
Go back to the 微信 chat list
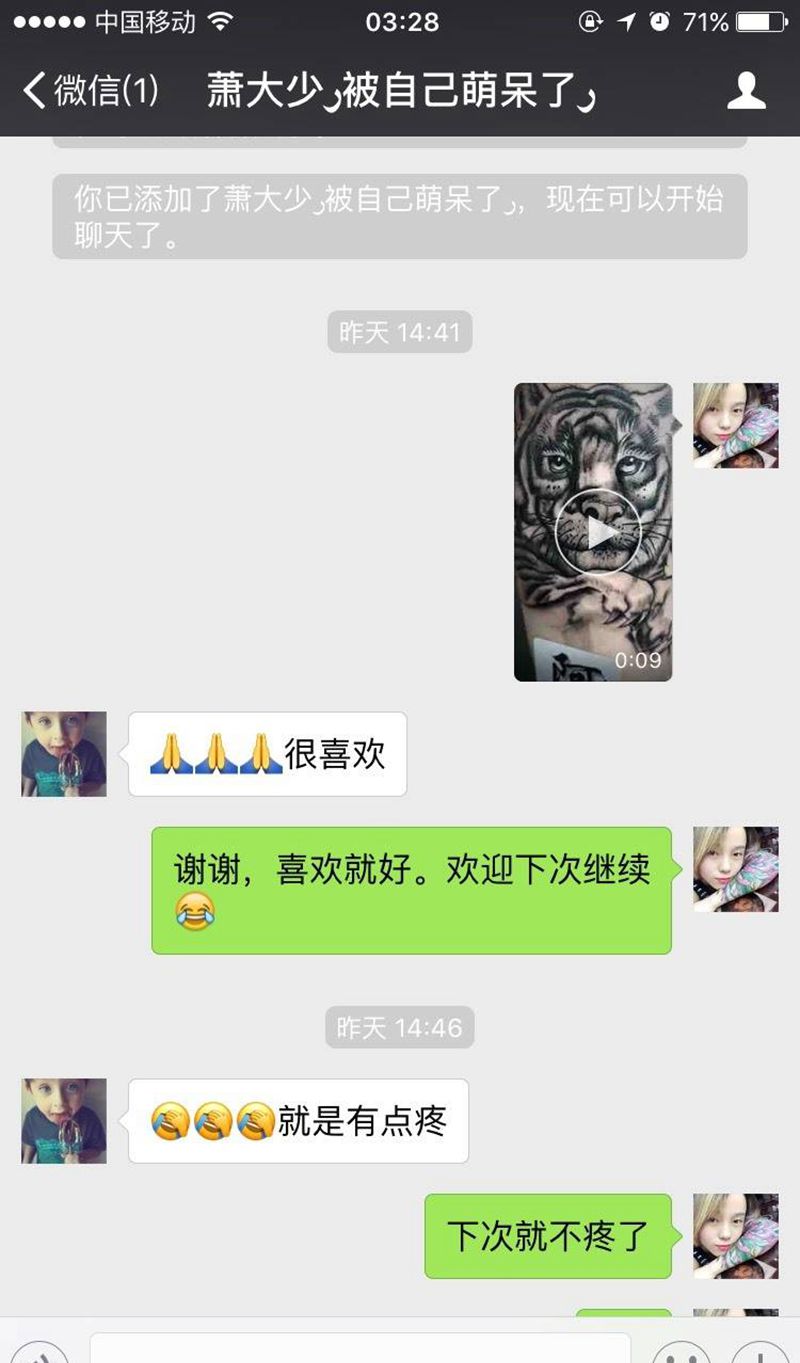coord(90,91)
